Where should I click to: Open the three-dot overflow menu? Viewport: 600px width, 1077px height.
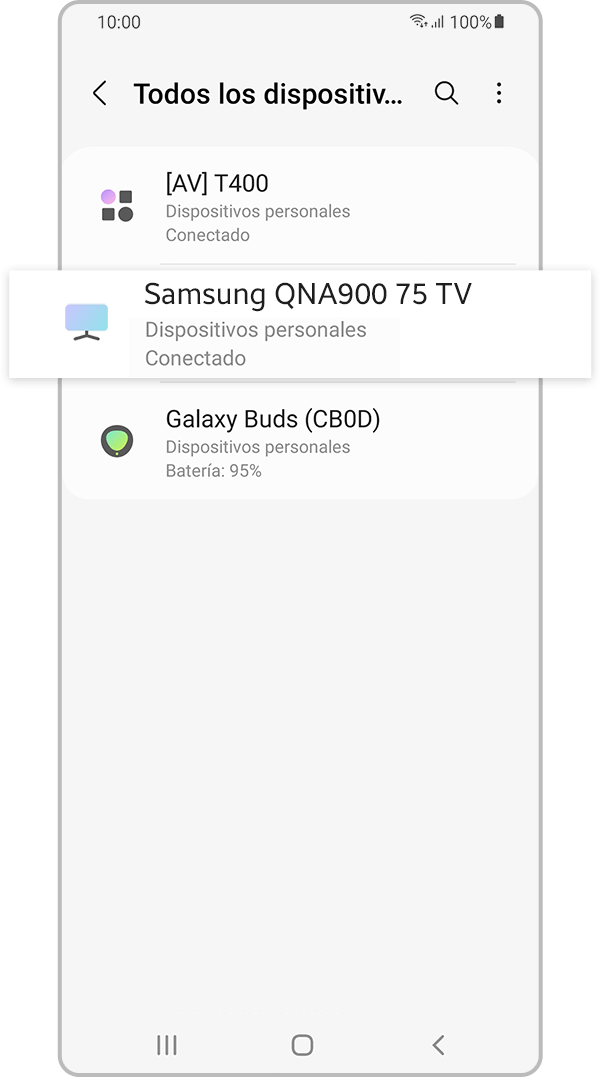(x=499, y=94)
